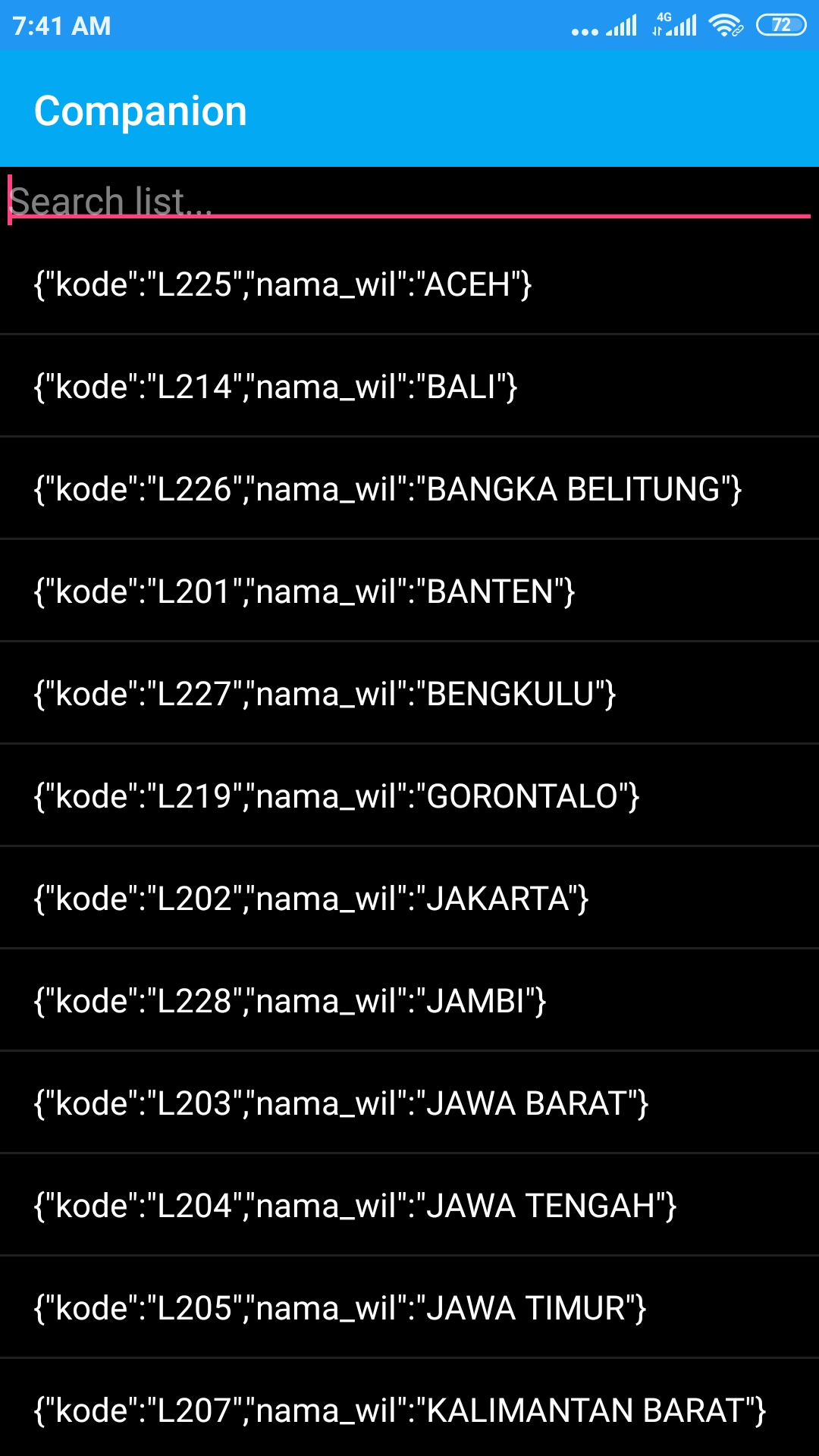This screenshot has height=1456, width=819.
Task: Tap the BANTEN entry L201
Action: point(409,591)
